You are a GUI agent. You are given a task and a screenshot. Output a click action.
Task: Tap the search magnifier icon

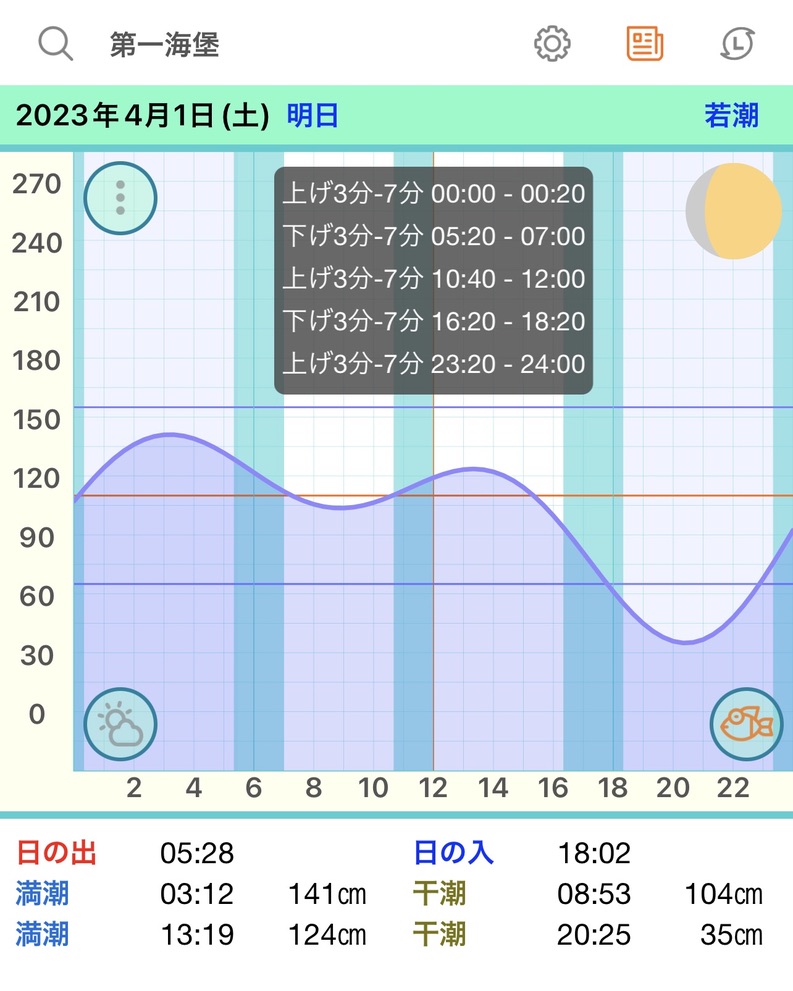[x=55, y=44]
